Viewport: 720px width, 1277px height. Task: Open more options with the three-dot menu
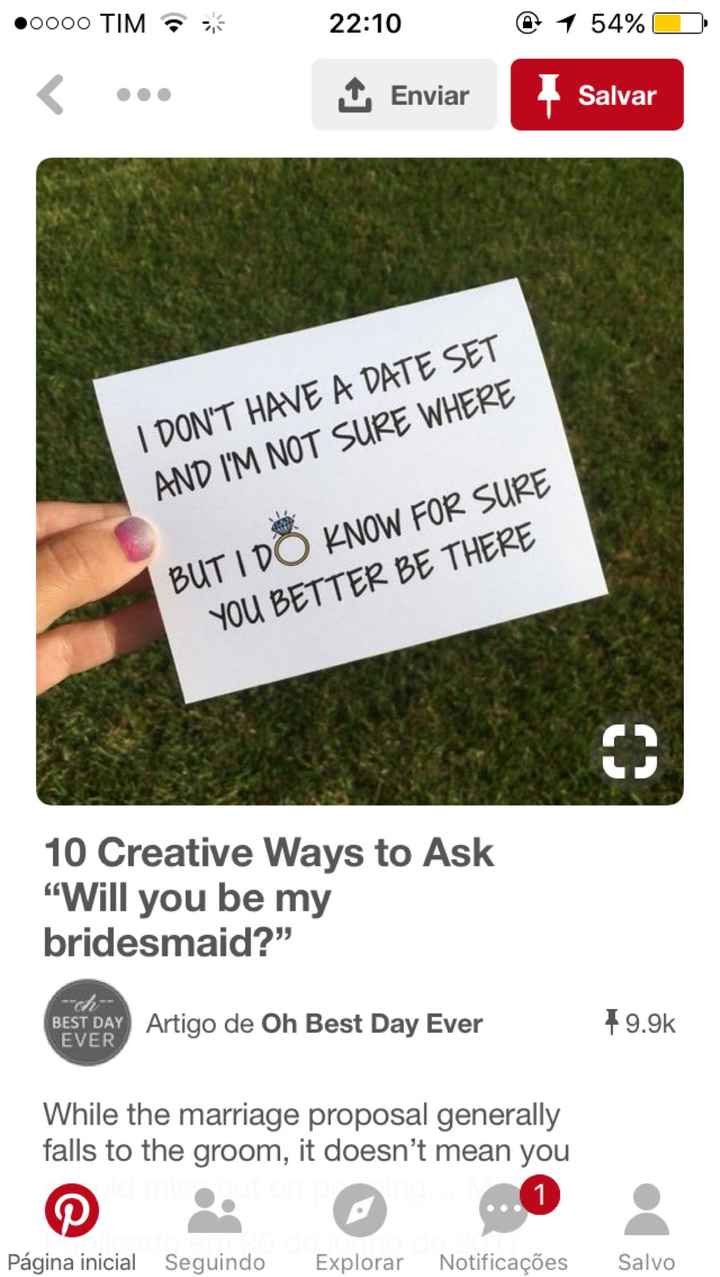point(143,95)
